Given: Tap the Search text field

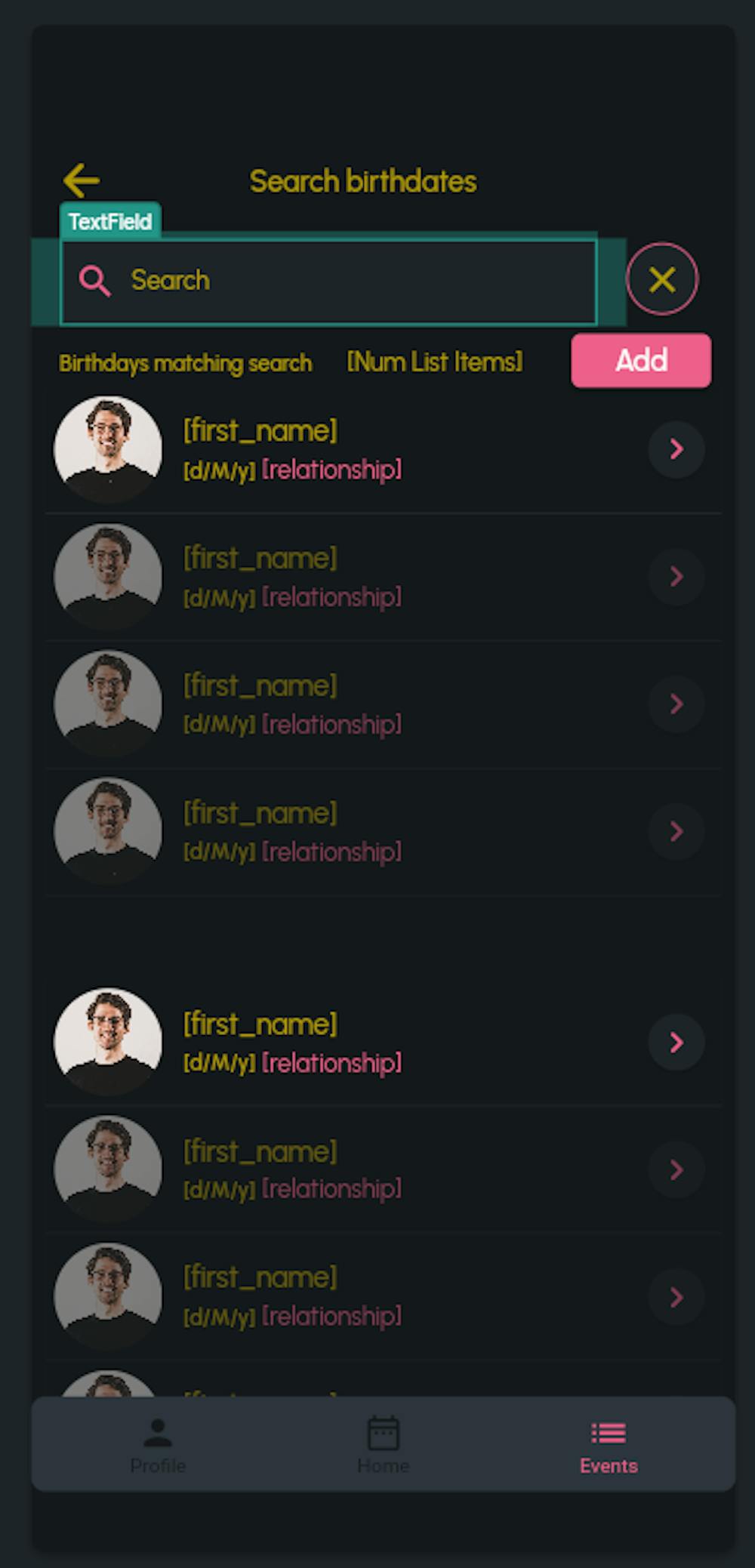Looking at the screenshot, I should 328,282.
